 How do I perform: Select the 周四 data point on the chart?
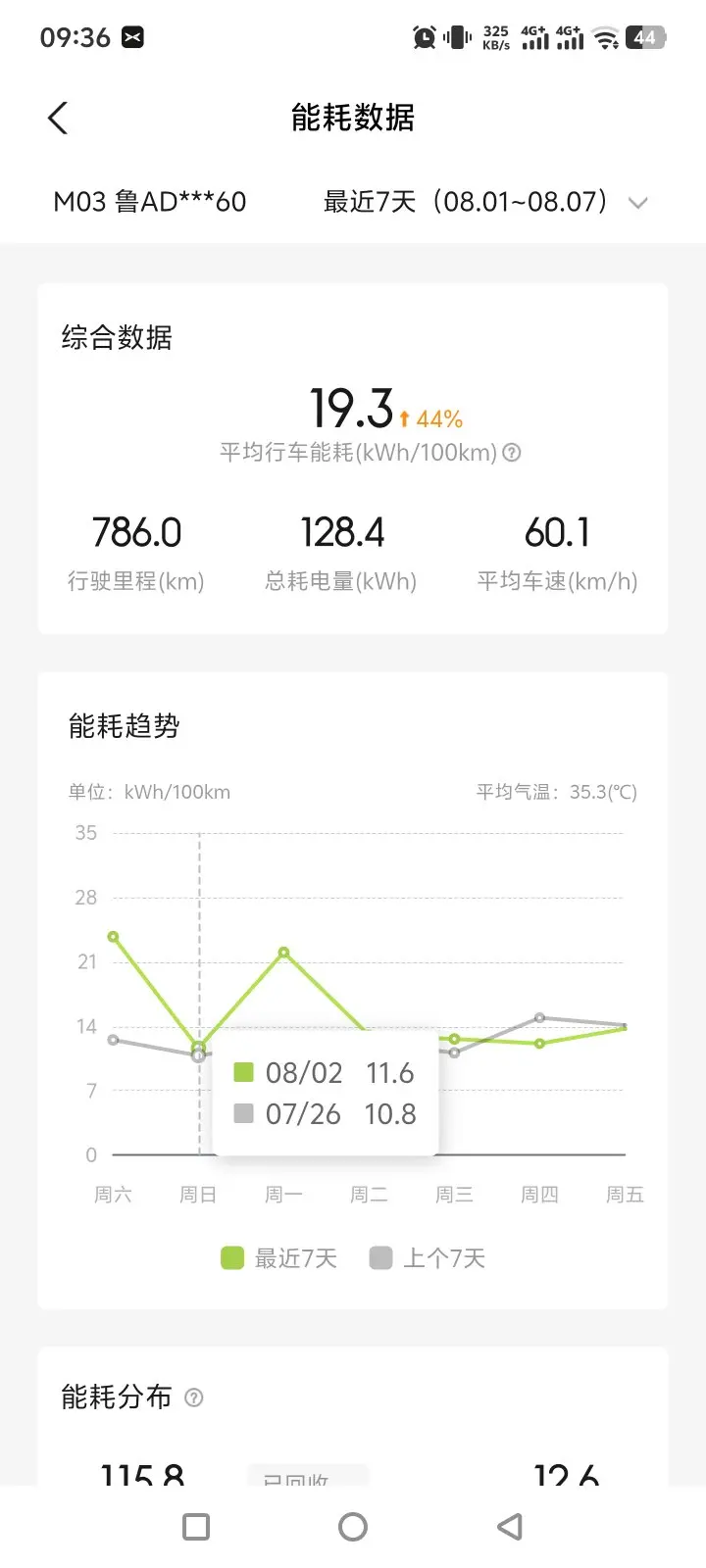[539, 1043]
